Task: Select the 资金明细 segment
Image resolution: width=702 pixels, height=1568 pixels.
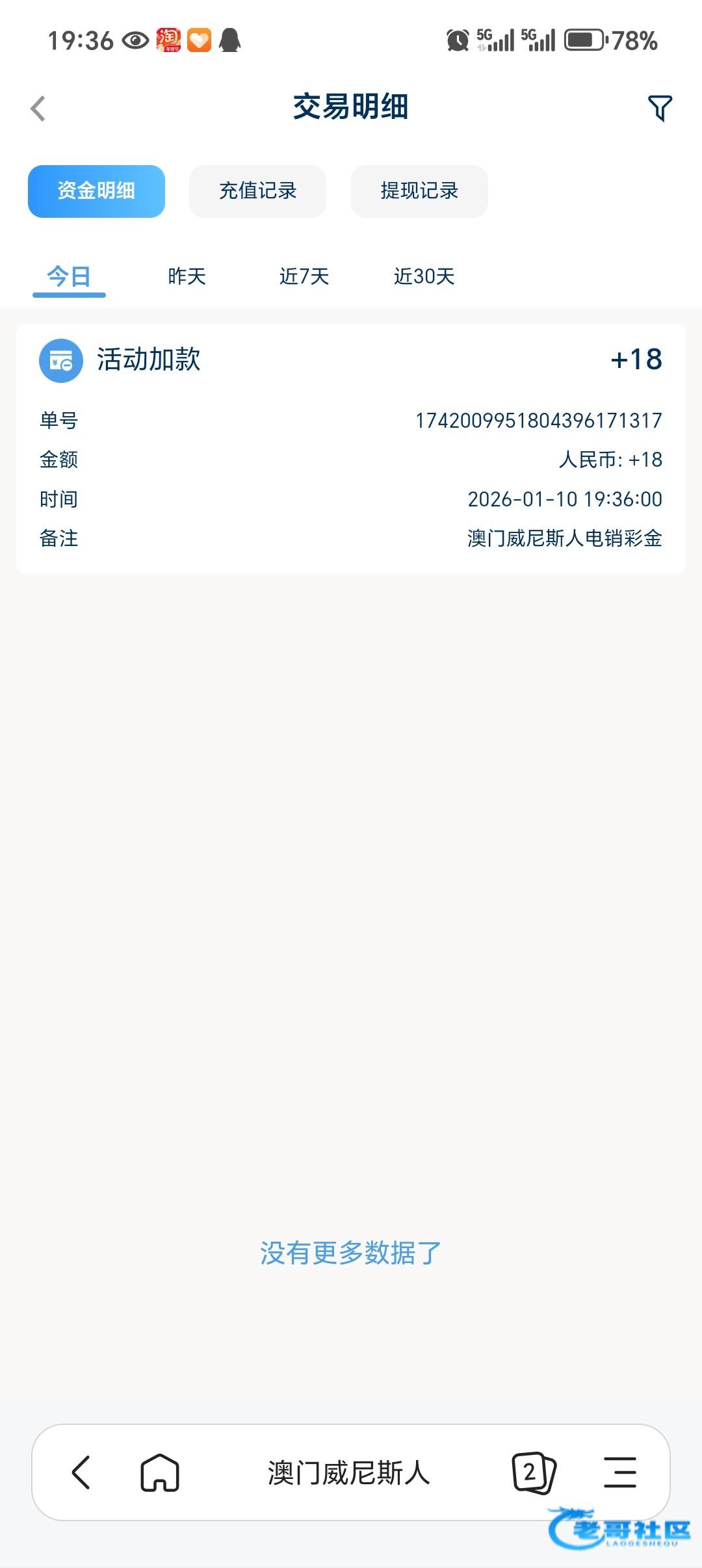Action: pyautogui.click(x=96, y=191)
